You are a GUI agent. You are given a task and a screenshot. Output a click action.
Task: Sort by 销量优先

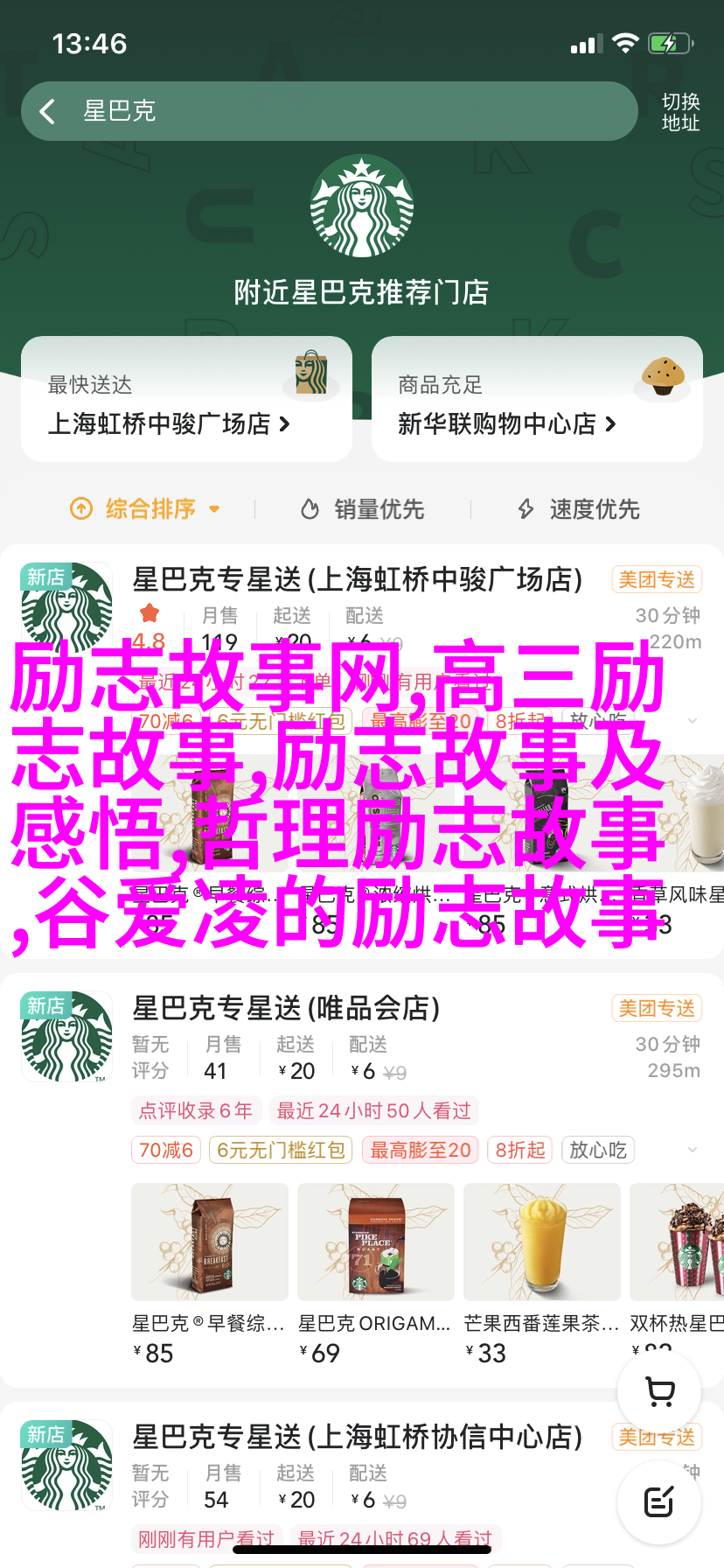(363, 508)
